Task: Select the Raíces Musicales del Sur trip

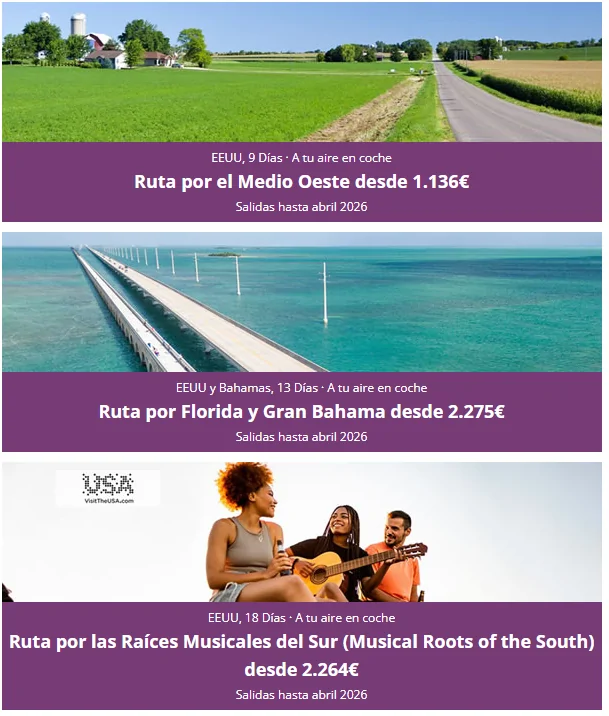Action: (x=302, y=641)
